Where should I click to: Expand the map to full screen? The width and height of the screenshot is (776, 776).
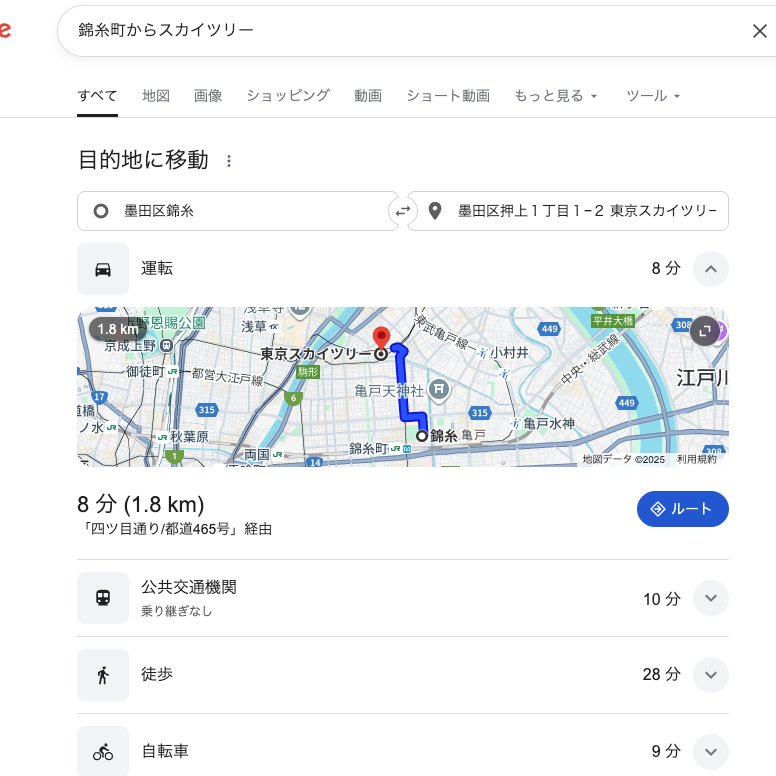point(704,332)
